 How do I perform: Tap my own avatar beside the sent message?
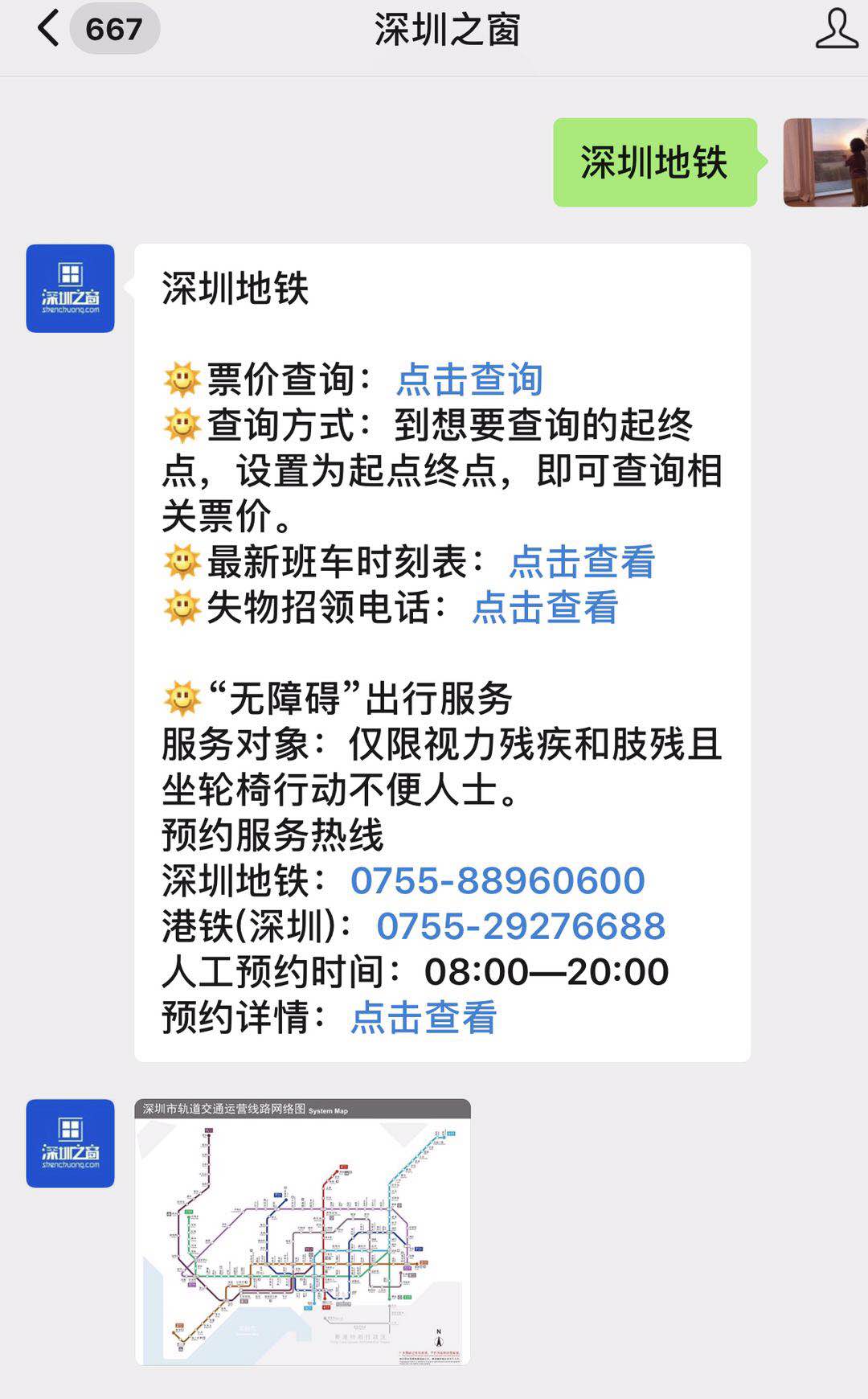point(825,162)
